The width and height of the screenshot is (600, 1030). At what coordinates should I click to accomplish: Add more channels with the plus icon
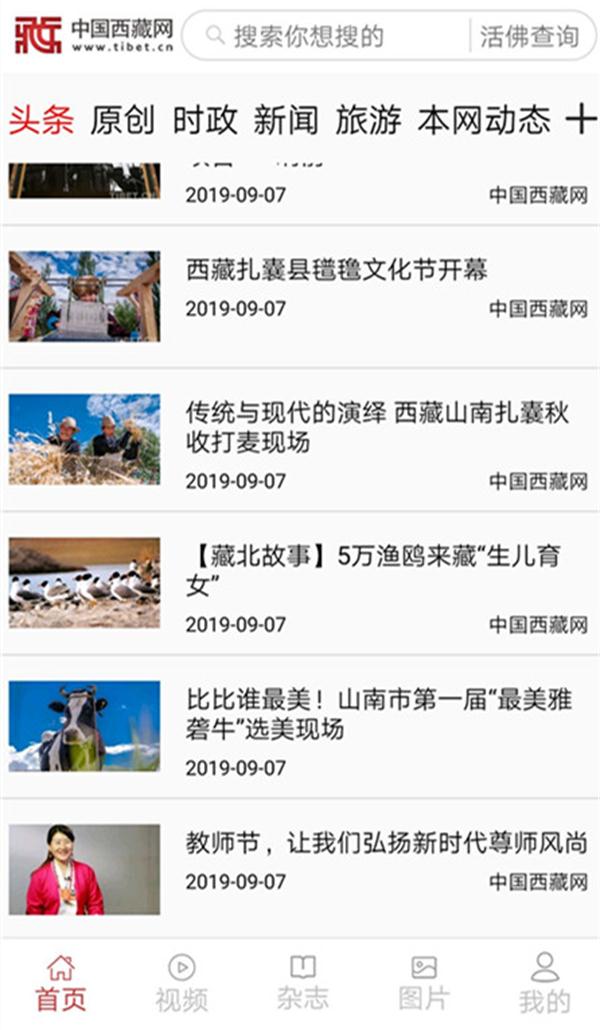(x=580, y=120)
